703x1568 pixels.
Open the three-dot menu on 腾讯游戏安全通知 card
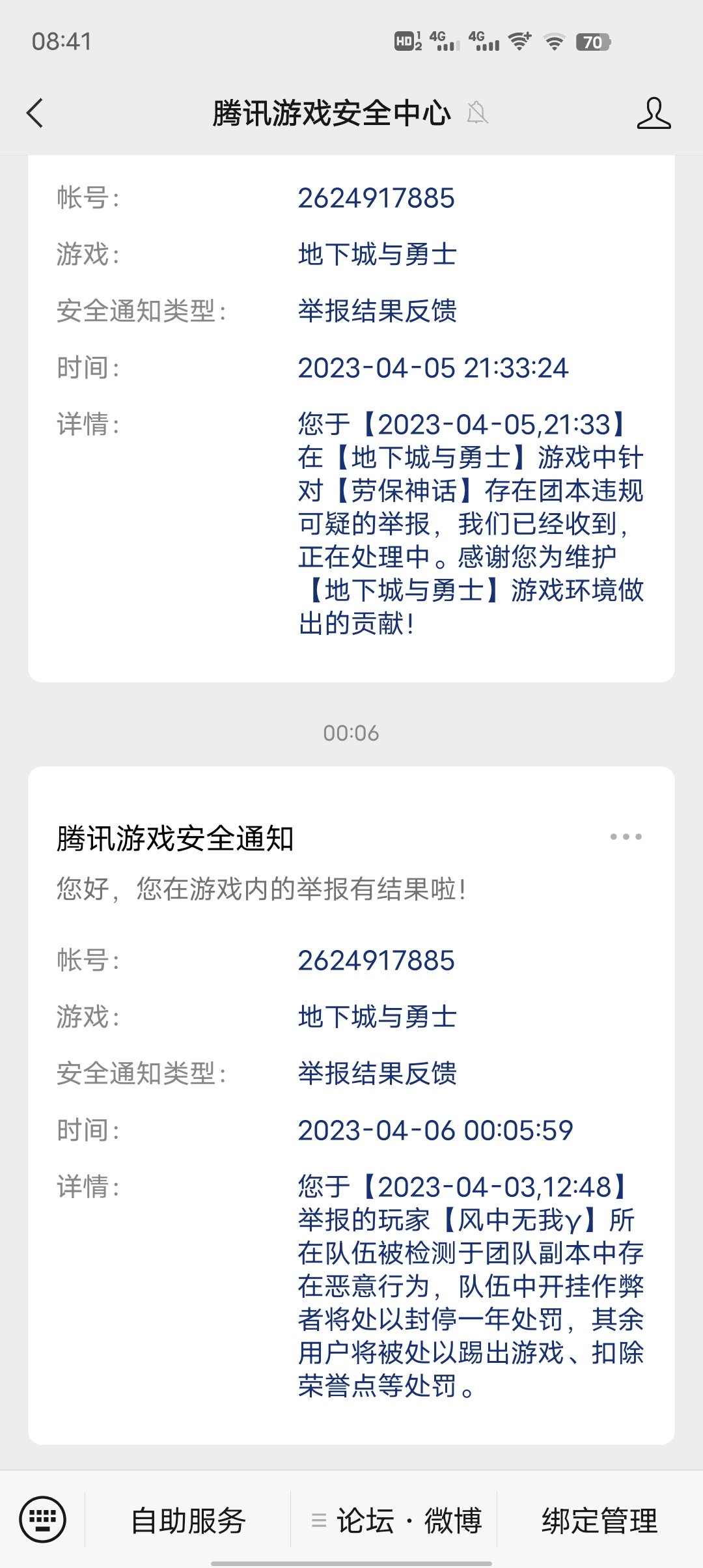coord(626,837)
